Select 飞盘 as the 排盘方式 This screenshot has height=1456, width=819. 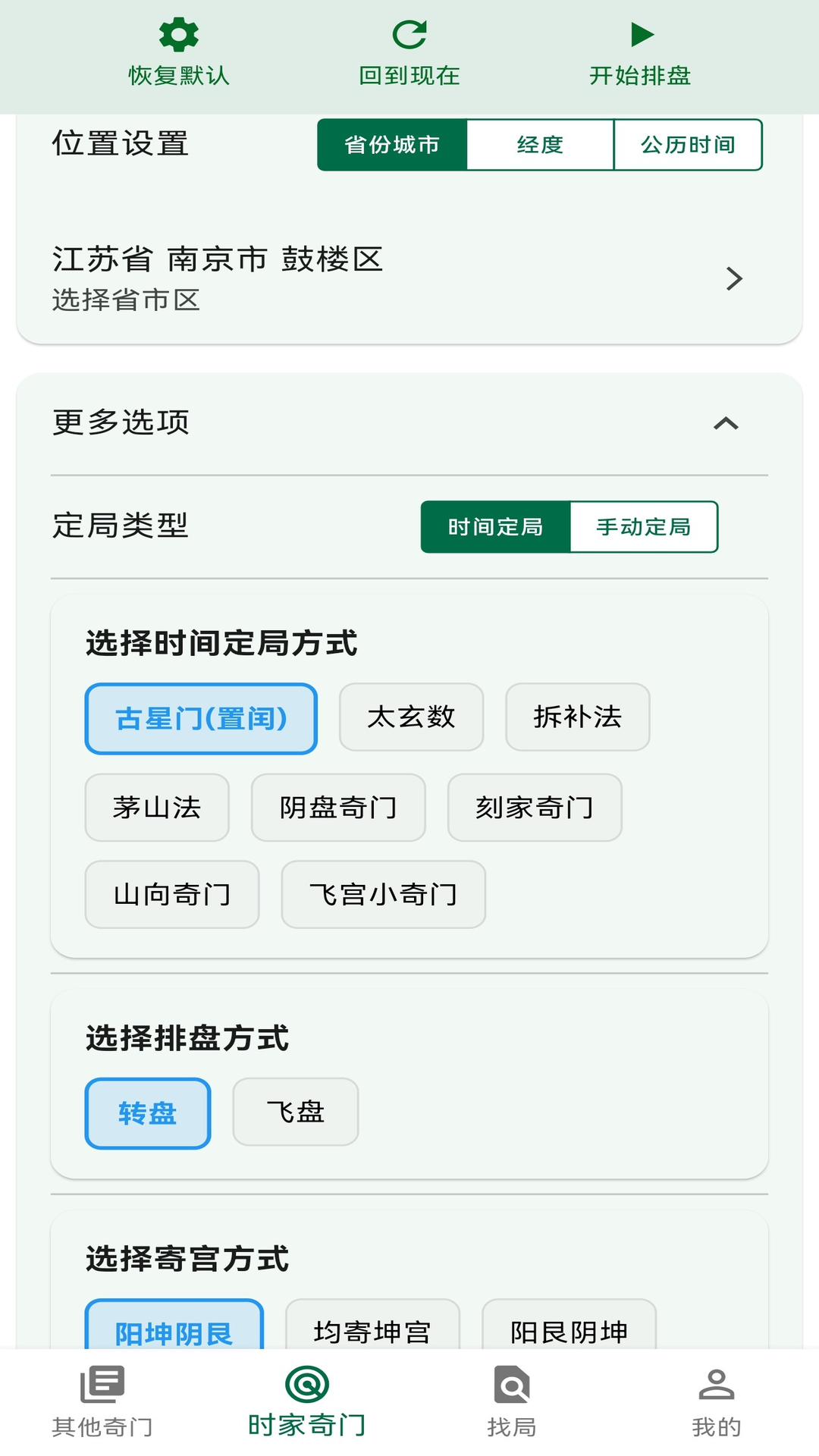coord(295,1112)
